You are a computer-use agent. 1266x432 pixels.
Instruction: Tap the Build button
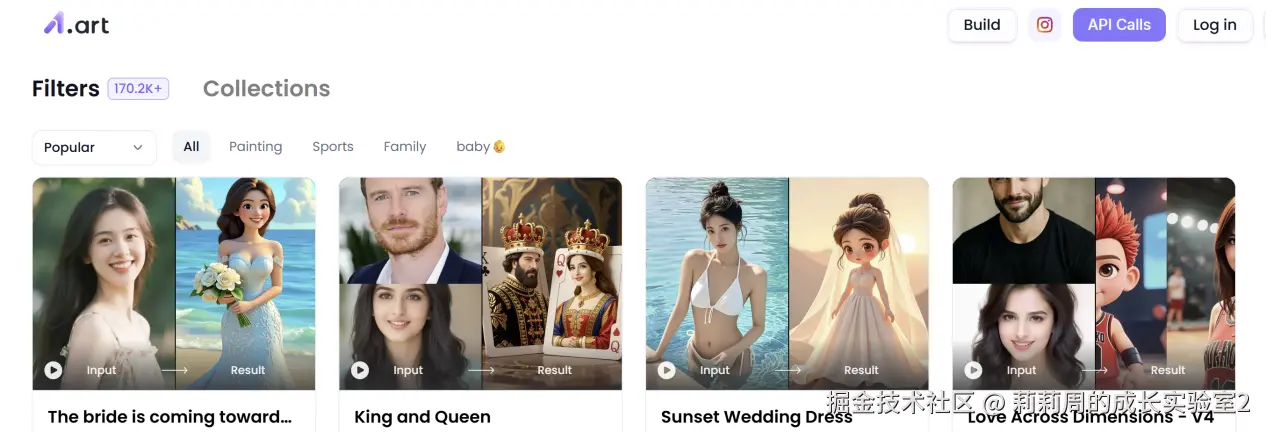point(981,25)
